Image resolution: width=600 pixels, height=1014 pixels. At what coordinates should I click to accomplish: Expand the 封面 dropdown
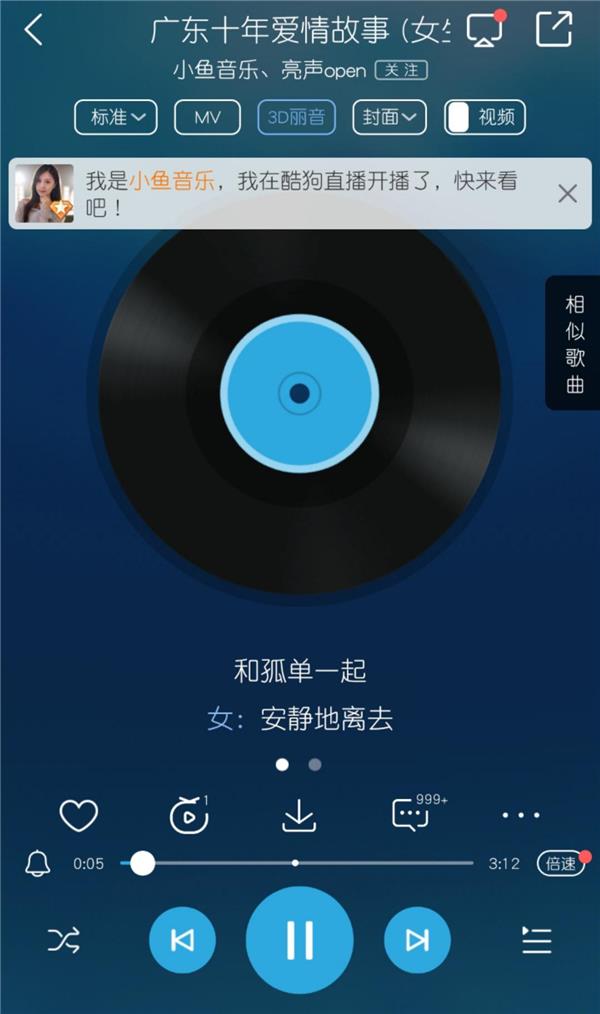point(389,117)
